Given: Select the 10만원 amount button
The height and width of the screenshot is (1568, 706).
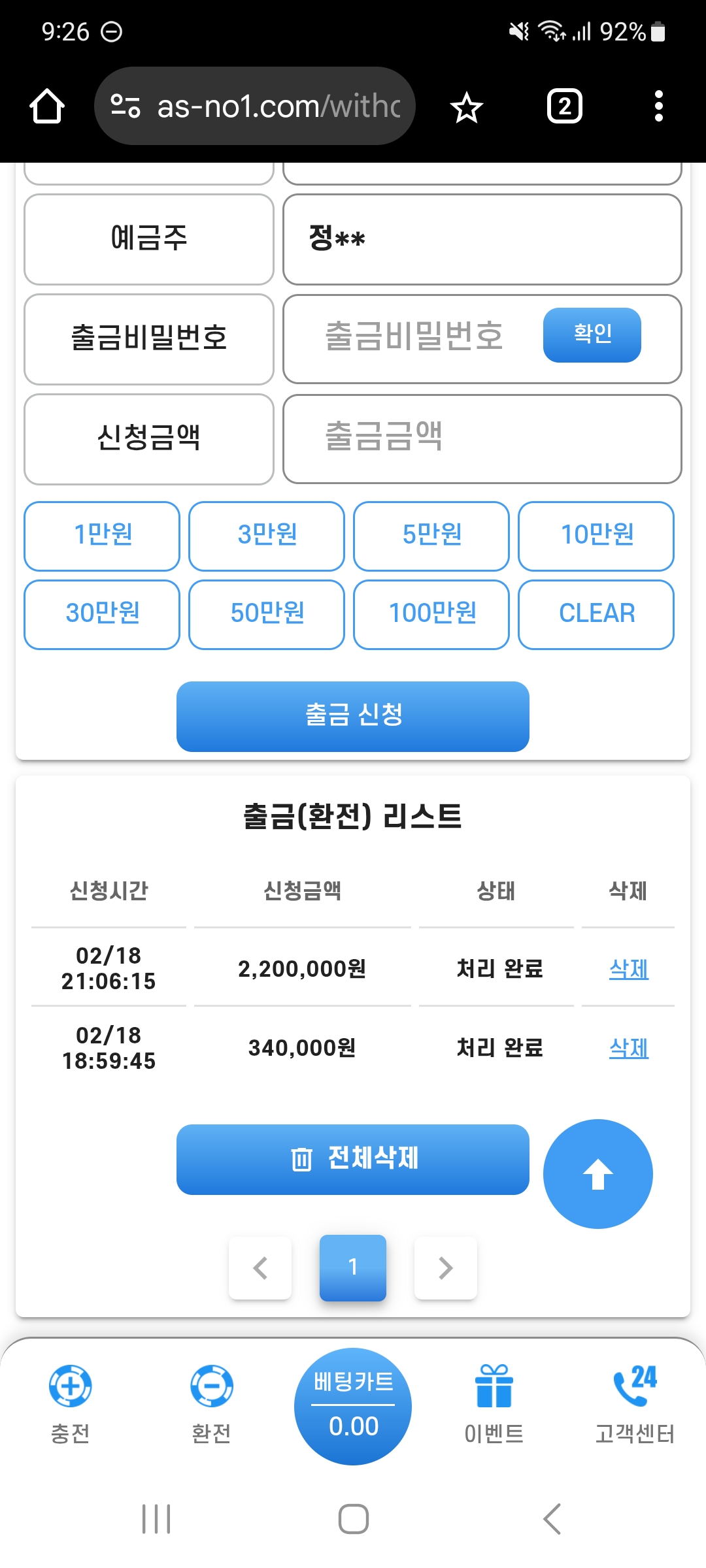Looking at the screenshot, I should tap(596, 536).
